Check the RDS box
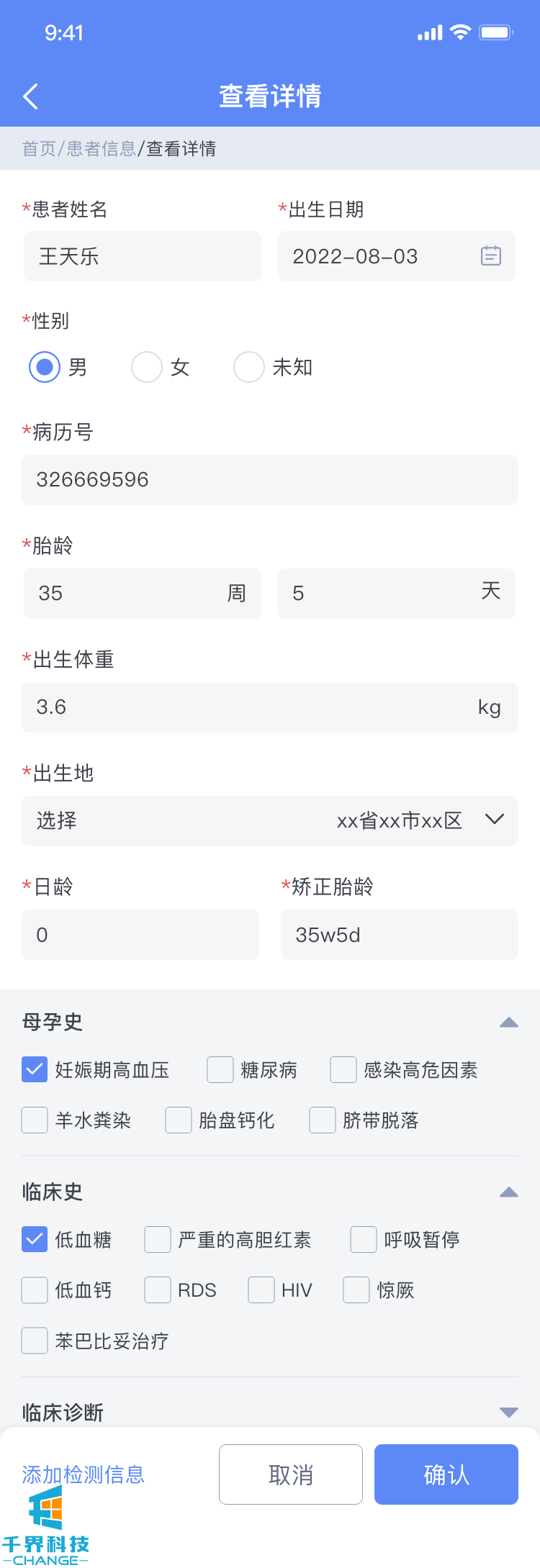The height and width of the screenshot is (1568, 540). 158,1290
